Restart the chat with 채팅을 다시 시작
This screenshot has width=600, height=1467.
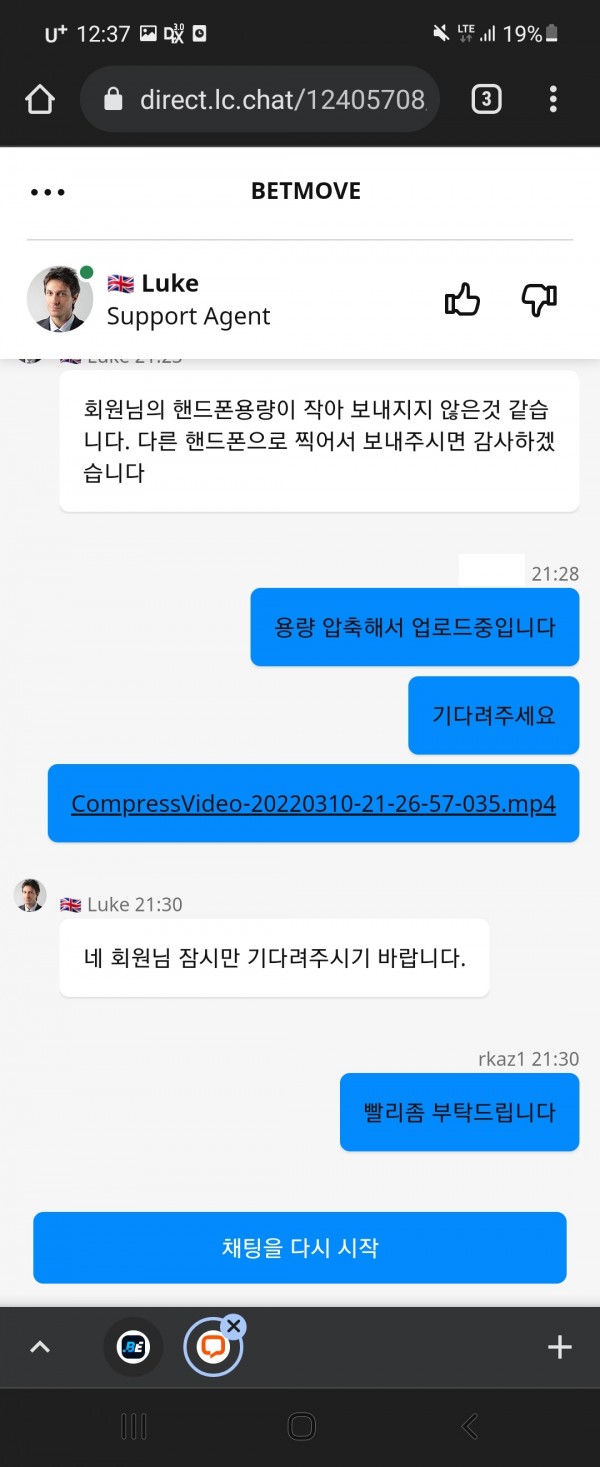coord(300,1248)
